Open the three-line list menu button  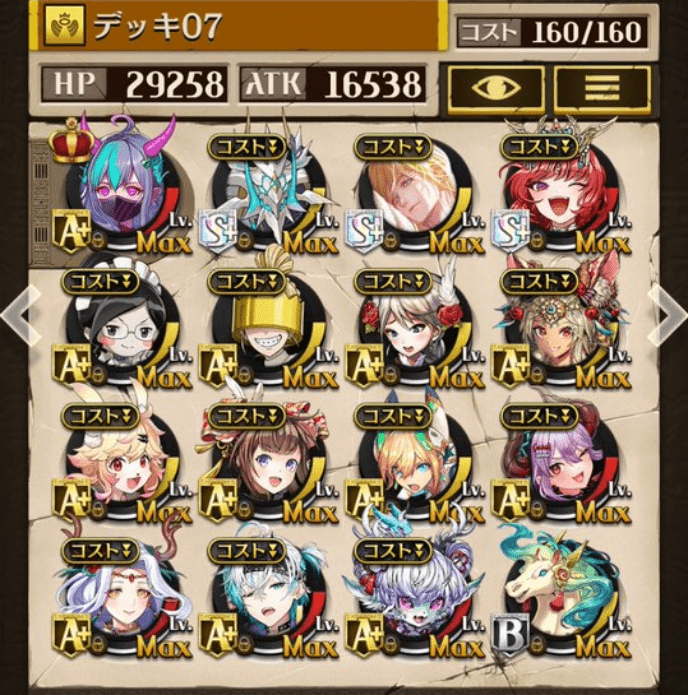point(602,88)
